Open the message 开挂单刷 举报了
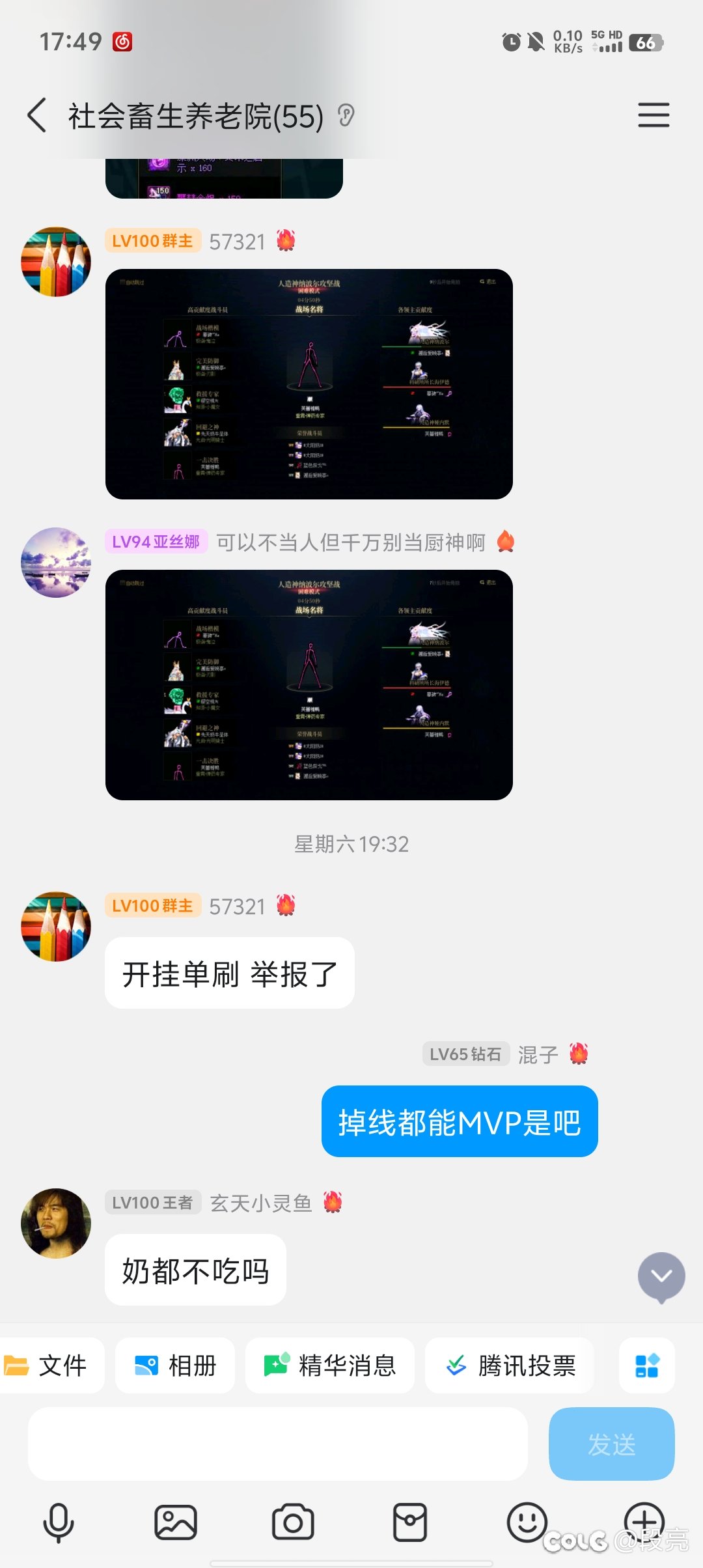Screen dimensions: 703x1568 [230, 973]
